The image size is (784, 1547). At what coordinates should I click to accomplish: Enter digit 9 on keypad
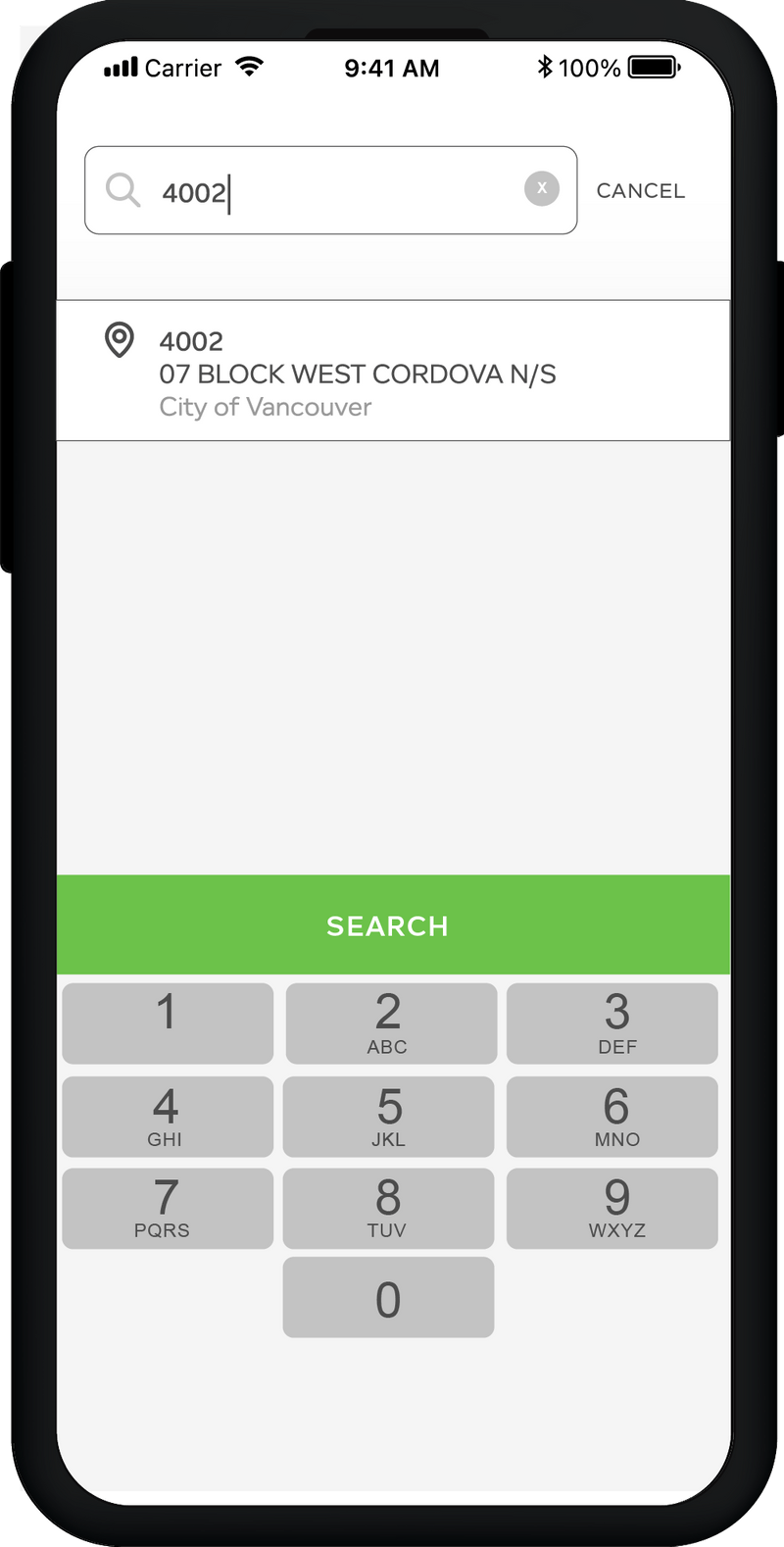(x=612, y=1208)
